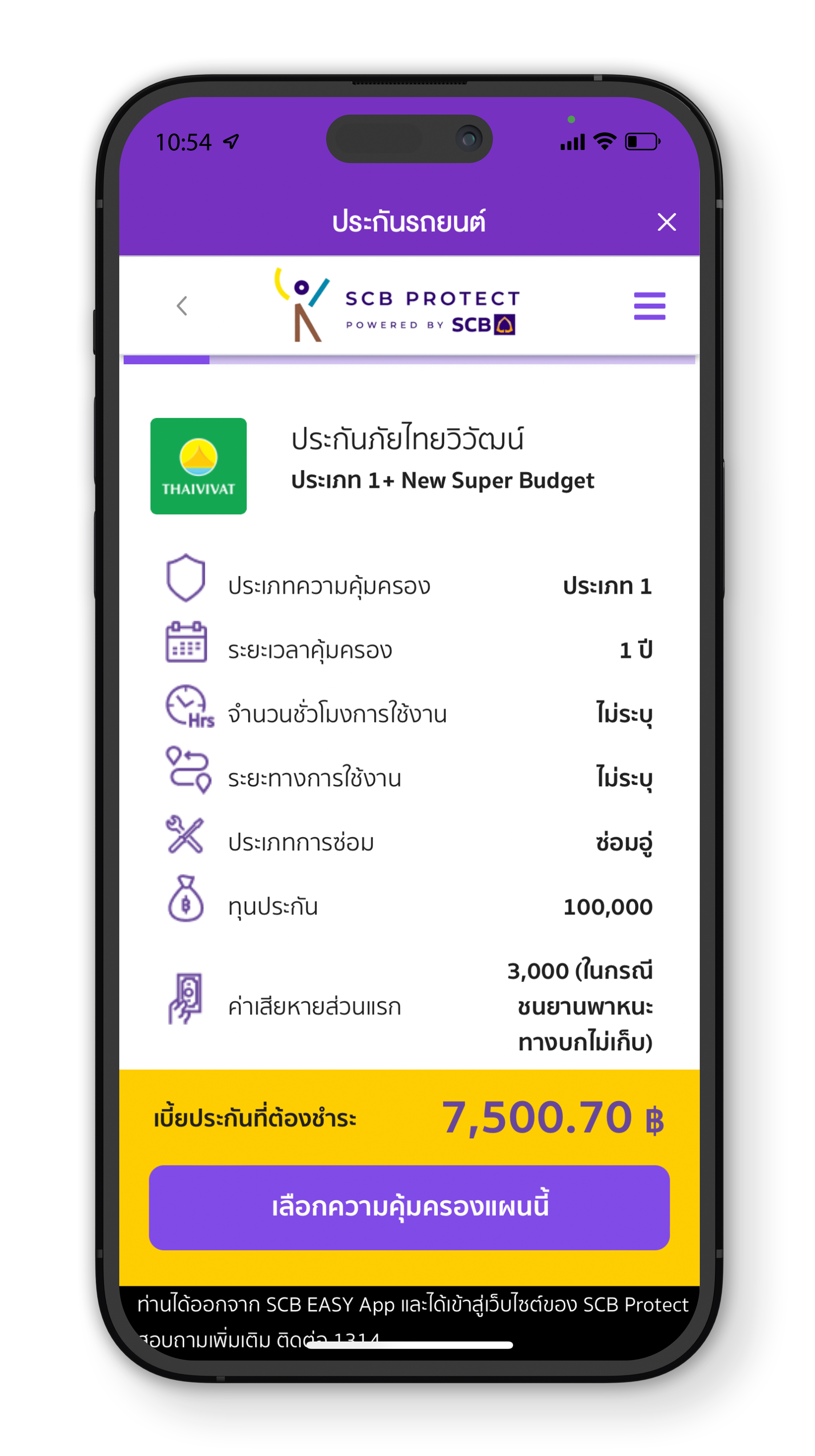This screenshot has height=1456, width=815.
Task: Select this coverage plan
Action: [409, 1207]
